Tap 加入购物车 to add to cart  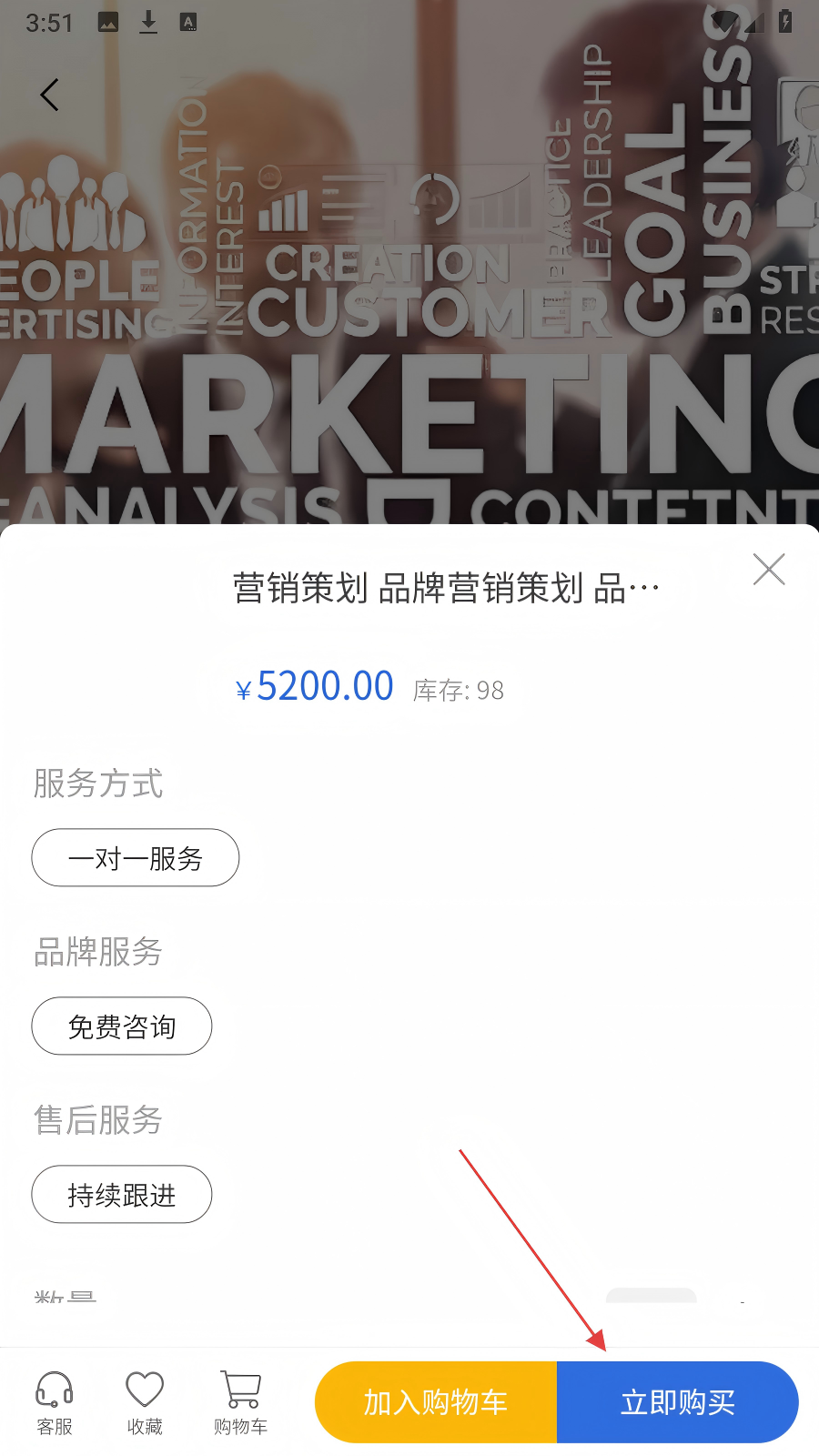(436, 1402)
